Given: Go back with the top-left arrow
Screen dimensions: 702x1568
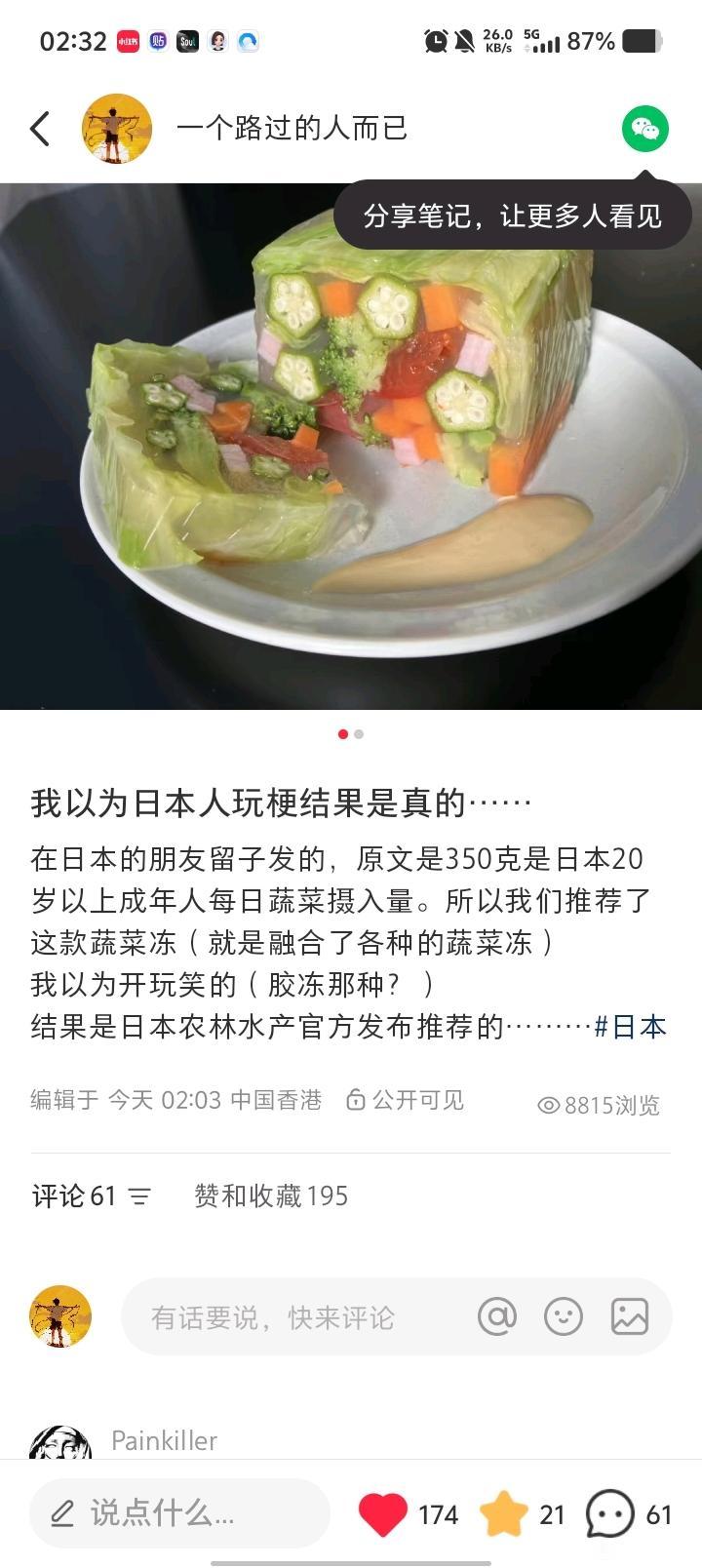Looking at the screenshot, I should click(40, 129).
